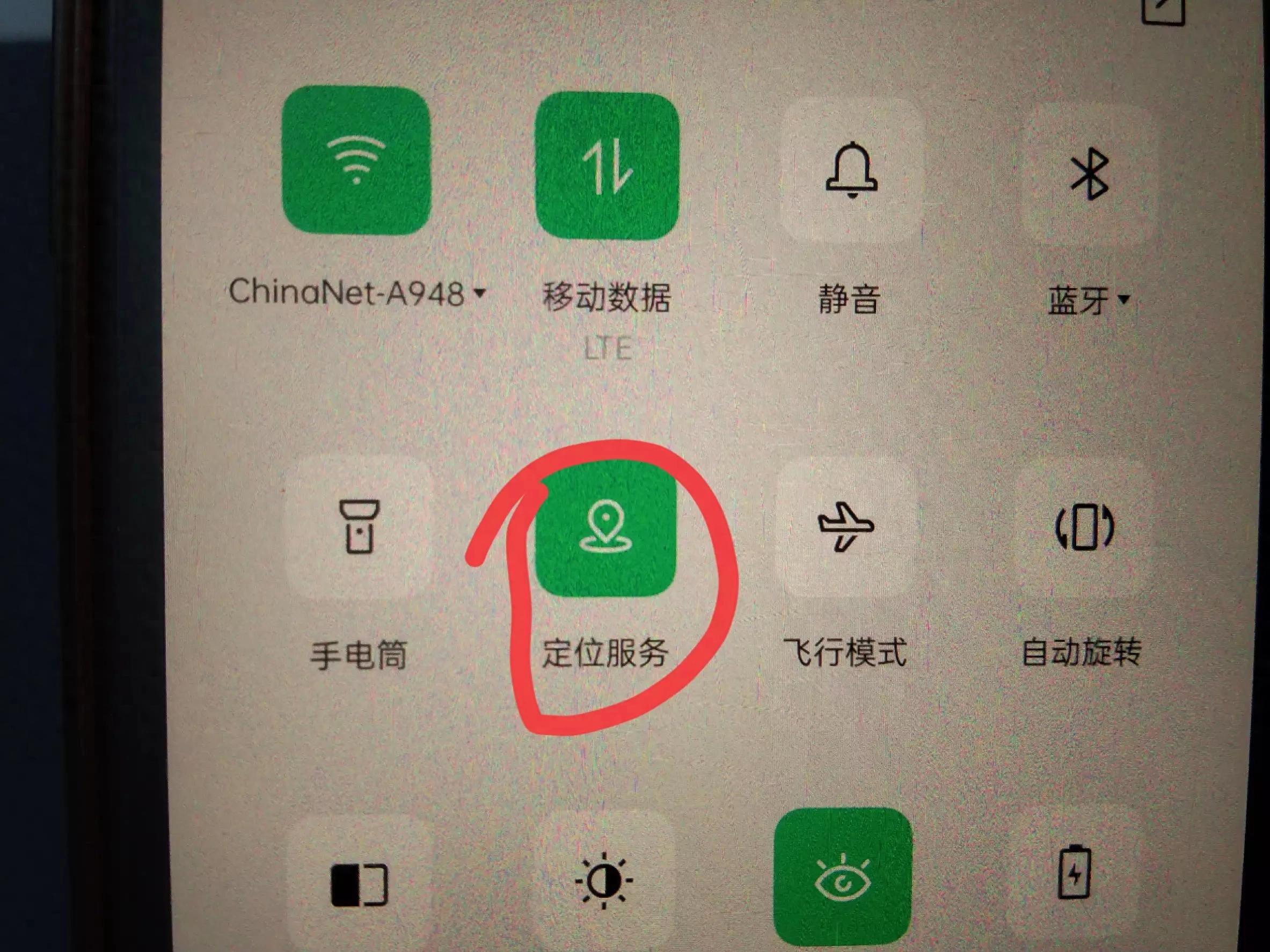
Task: Enable 静音 silent mode
Action: 851,171
